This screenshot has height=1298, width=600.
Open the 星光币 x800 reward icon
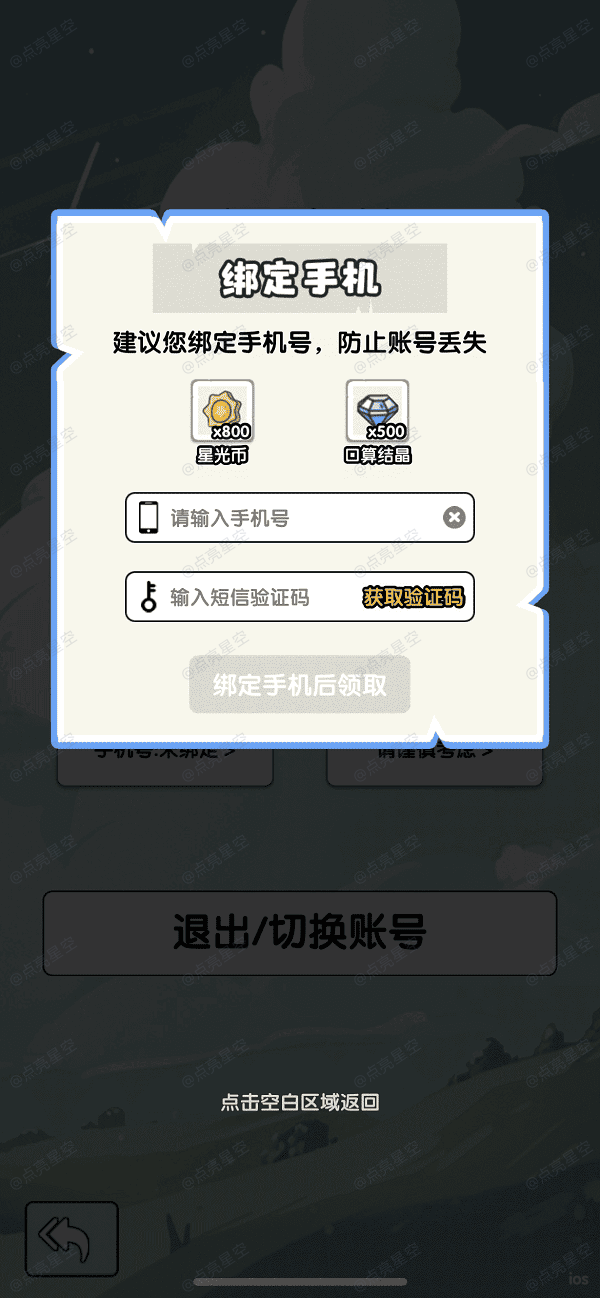click(x=222, y=411)
